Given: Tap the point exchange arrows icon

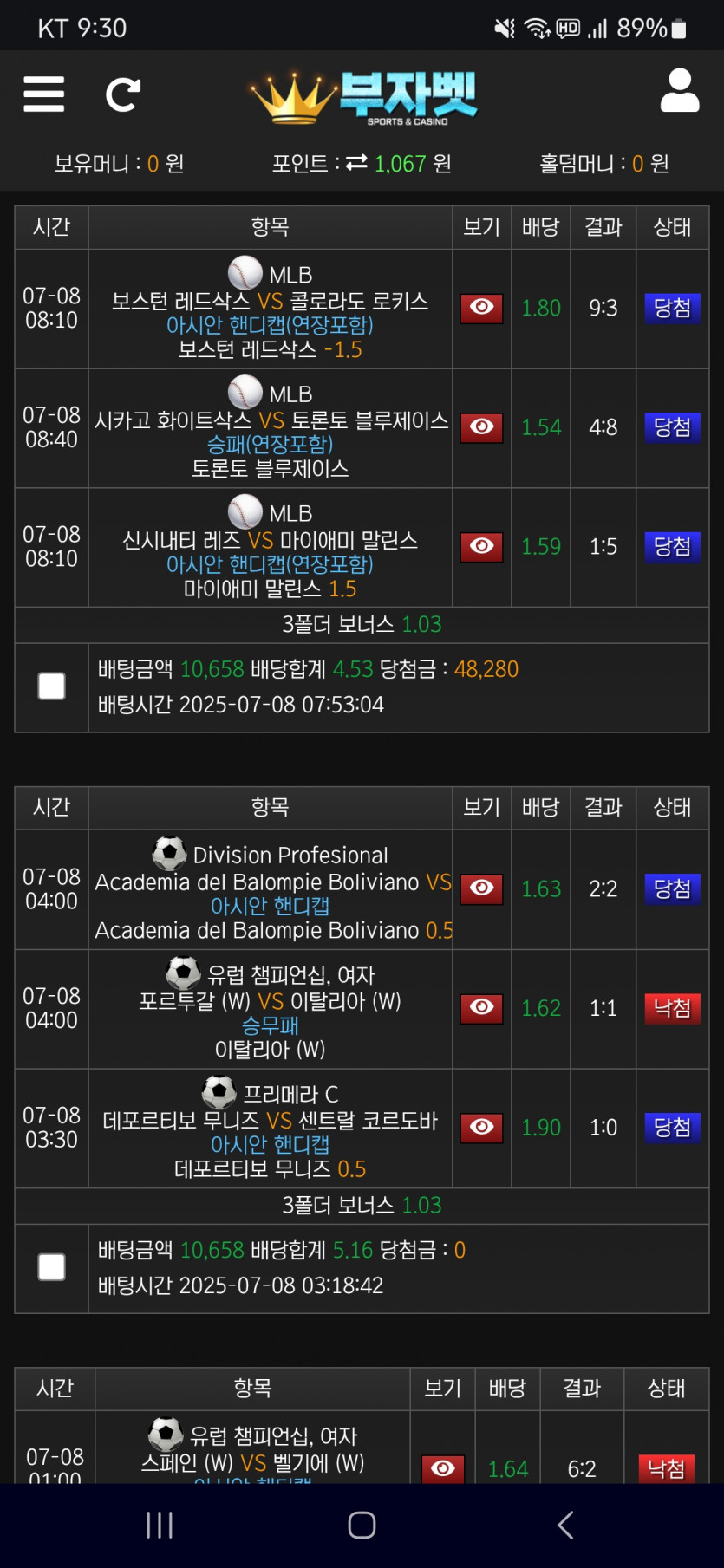Looking at the screenshot, I should pyautogui.click(x=356, y=163).
